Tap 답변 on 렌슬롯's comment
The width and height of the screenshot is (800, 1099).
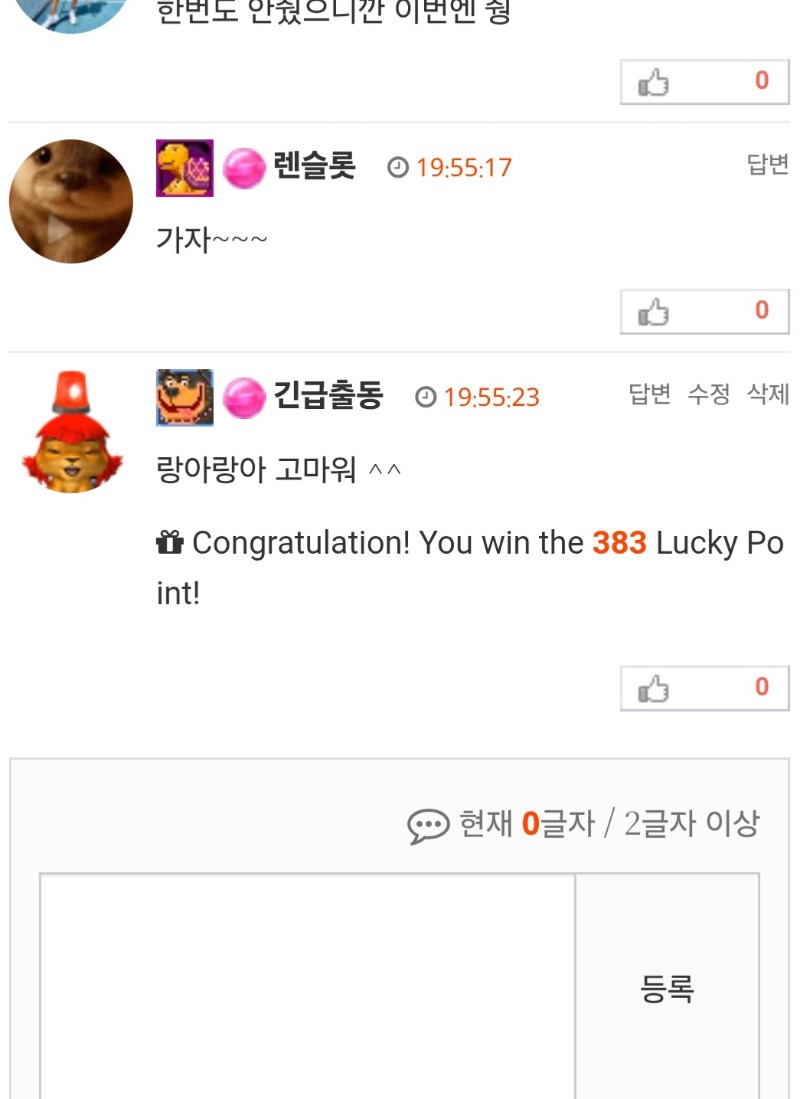click(x=767, y=165)
